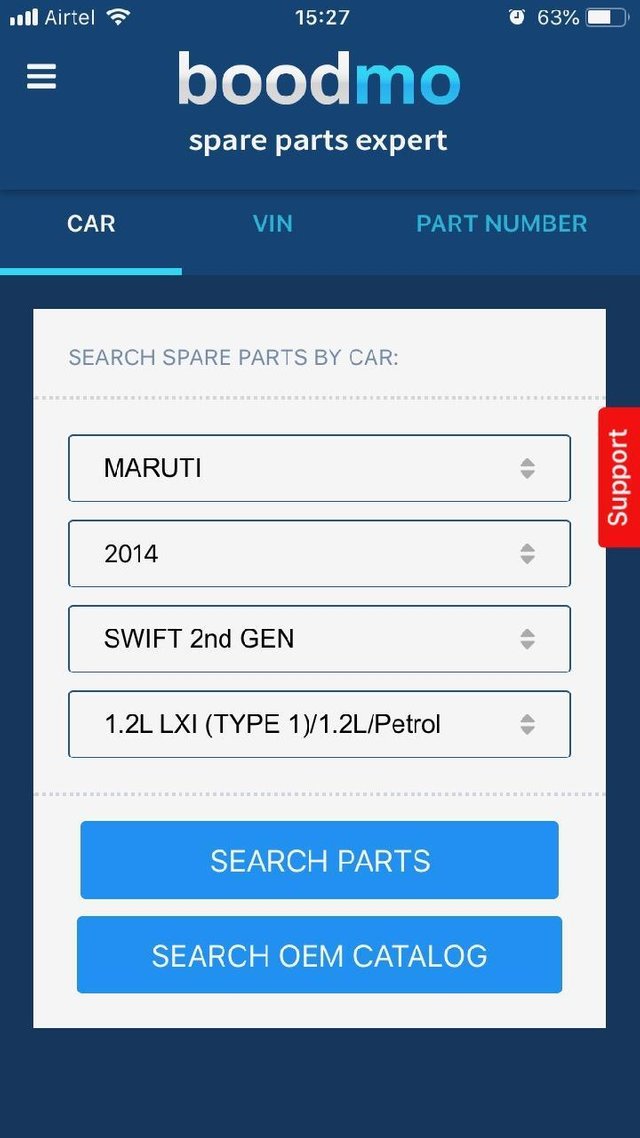
Task: Change the 2014 year dropdown
Action: [319, 554]
